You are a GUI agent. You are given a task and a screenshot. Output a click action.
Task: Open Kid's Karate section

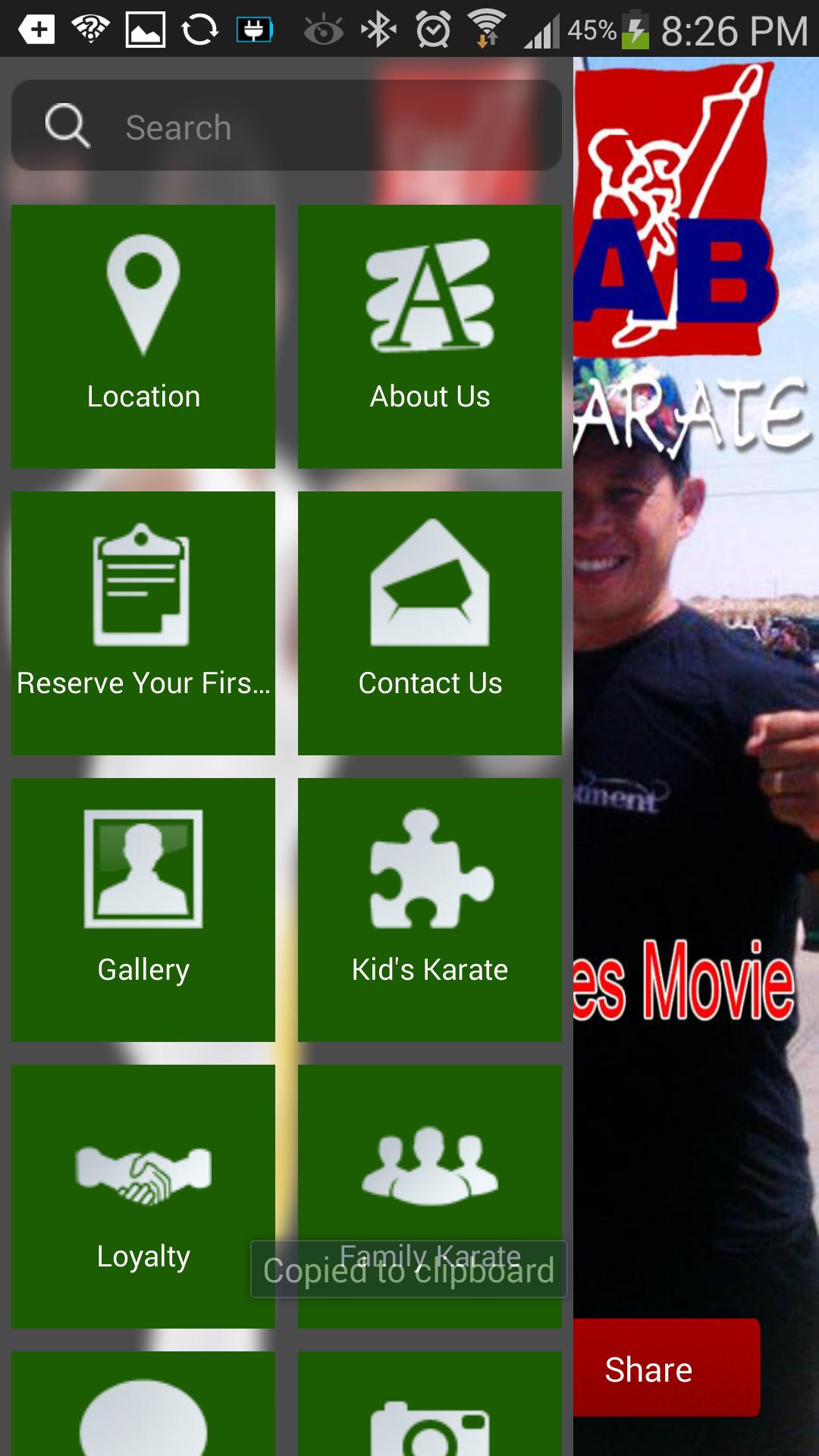pyautogui.click(x=430, y=909)
